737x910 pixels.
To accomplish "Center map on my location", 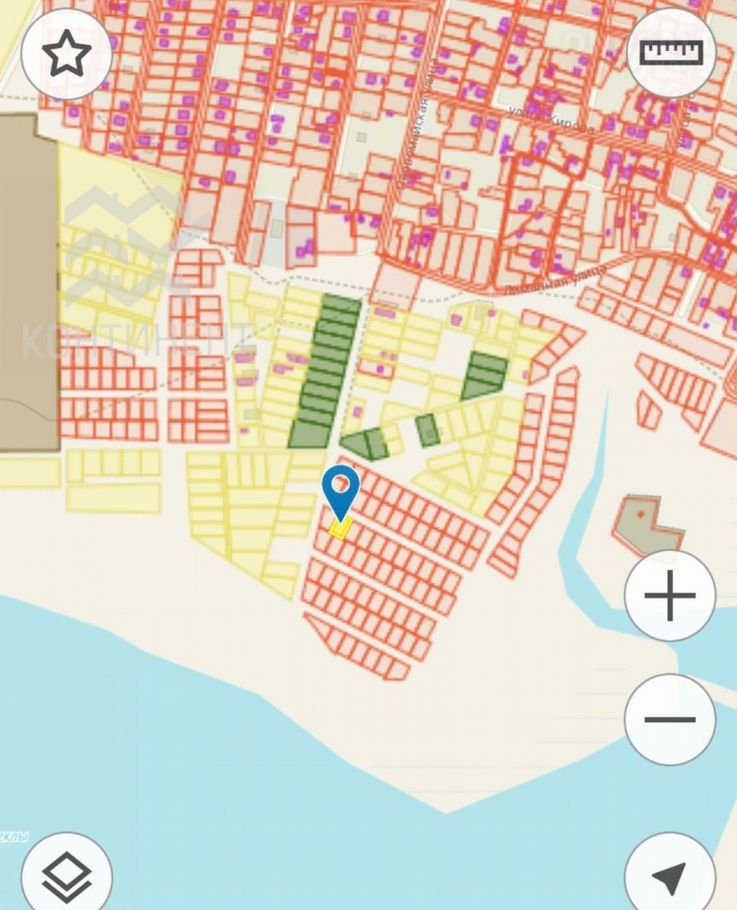I will [x=670, y=876].
